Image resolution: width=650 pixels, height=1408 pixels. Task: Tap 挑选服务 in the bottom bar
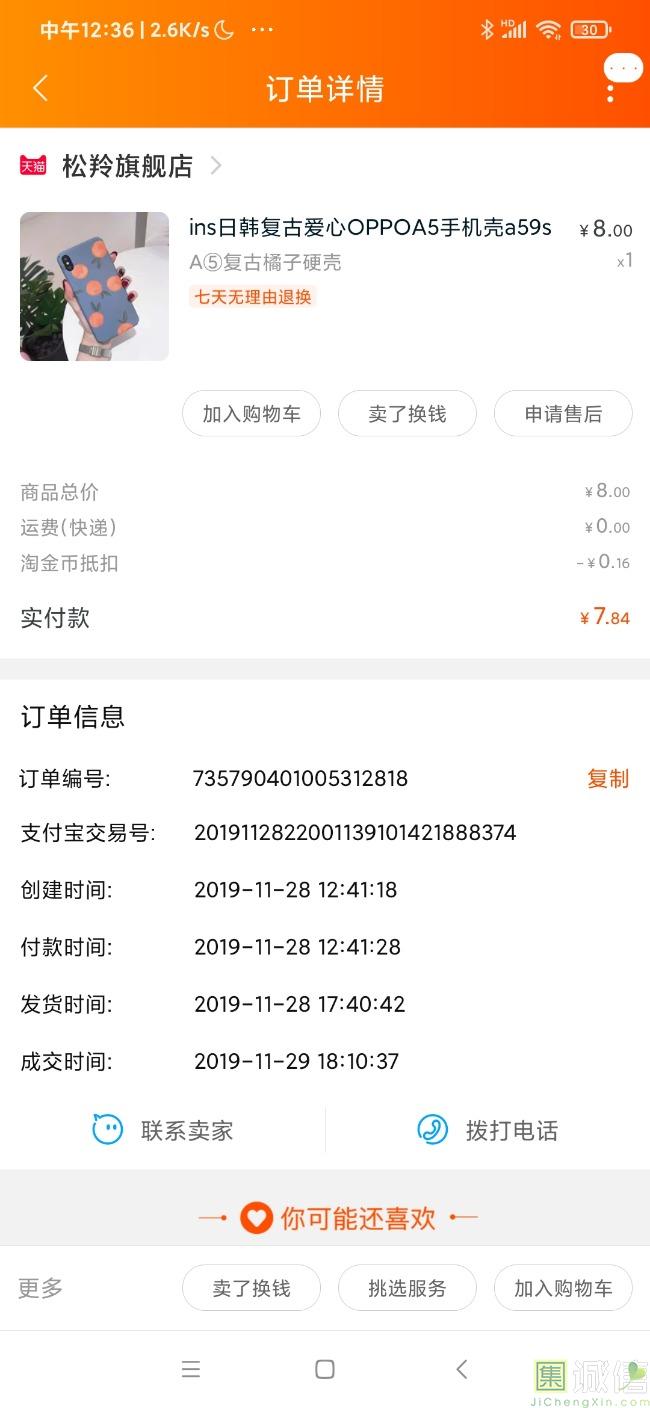pyautogui.click(x=407, y=1288)
